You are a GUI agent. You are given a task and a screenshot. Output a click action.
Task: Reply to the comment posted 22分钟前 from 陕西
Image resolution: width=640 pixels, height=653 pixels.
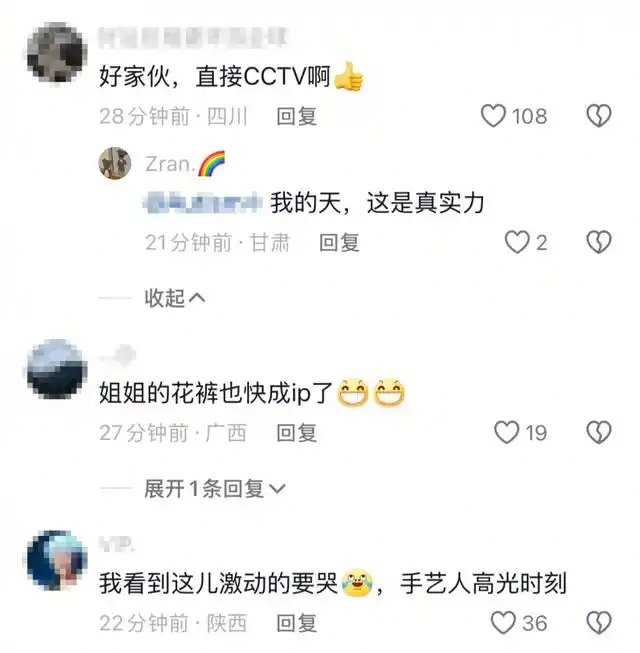(x=297, y=622)
